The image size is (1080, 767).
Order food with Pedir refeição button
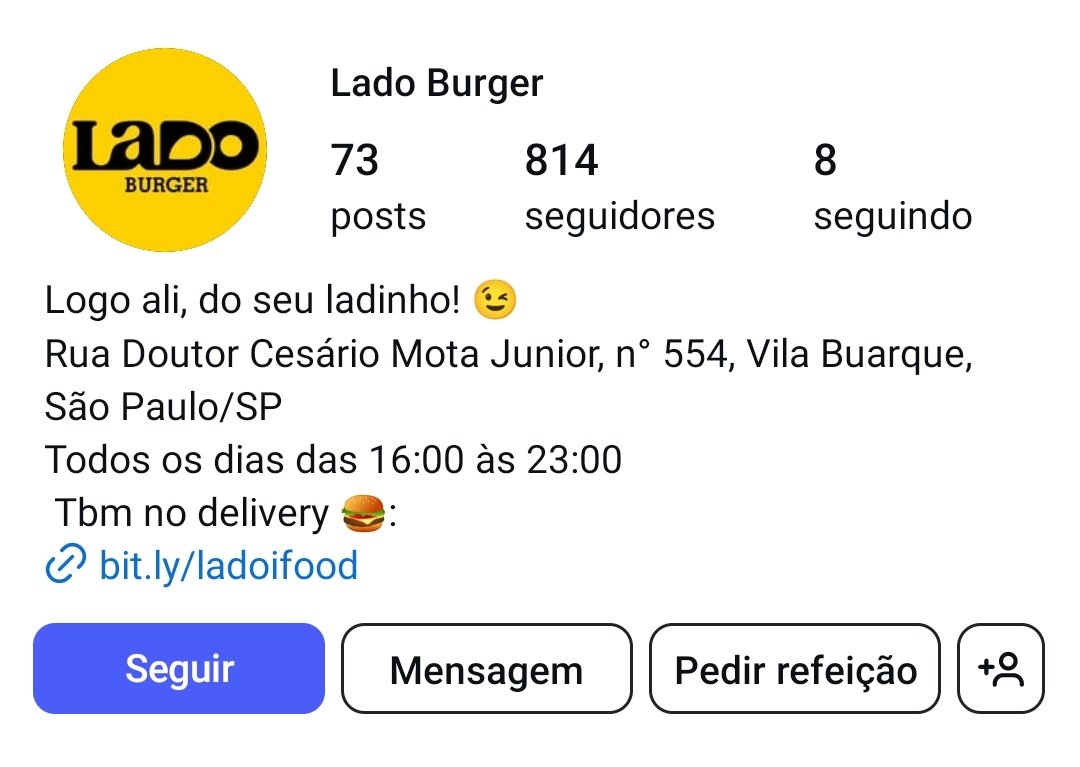pyautogui.click(x=795, y=669)
